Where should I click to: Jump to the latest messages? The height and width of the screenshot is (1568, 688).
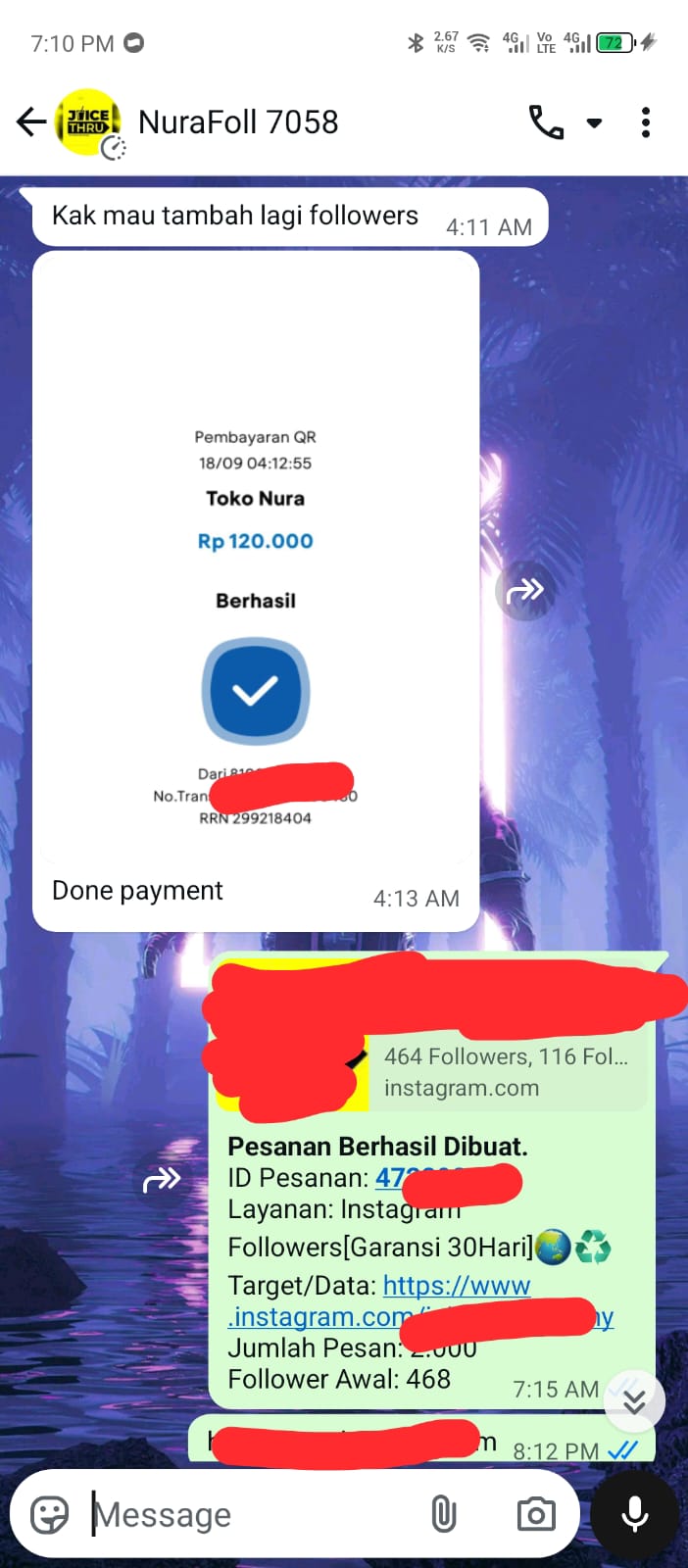tap(634, 1401)
